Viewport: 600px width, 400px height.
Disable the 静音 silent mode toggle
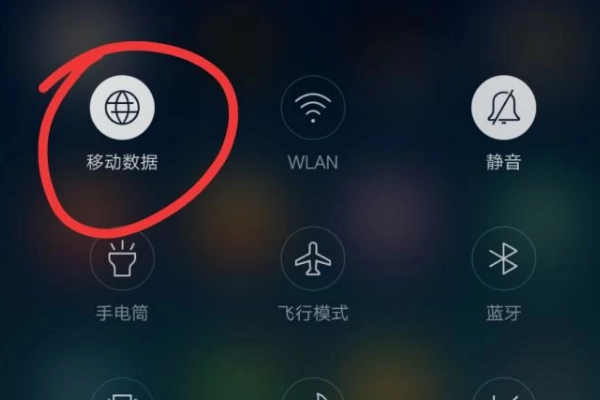503,105
